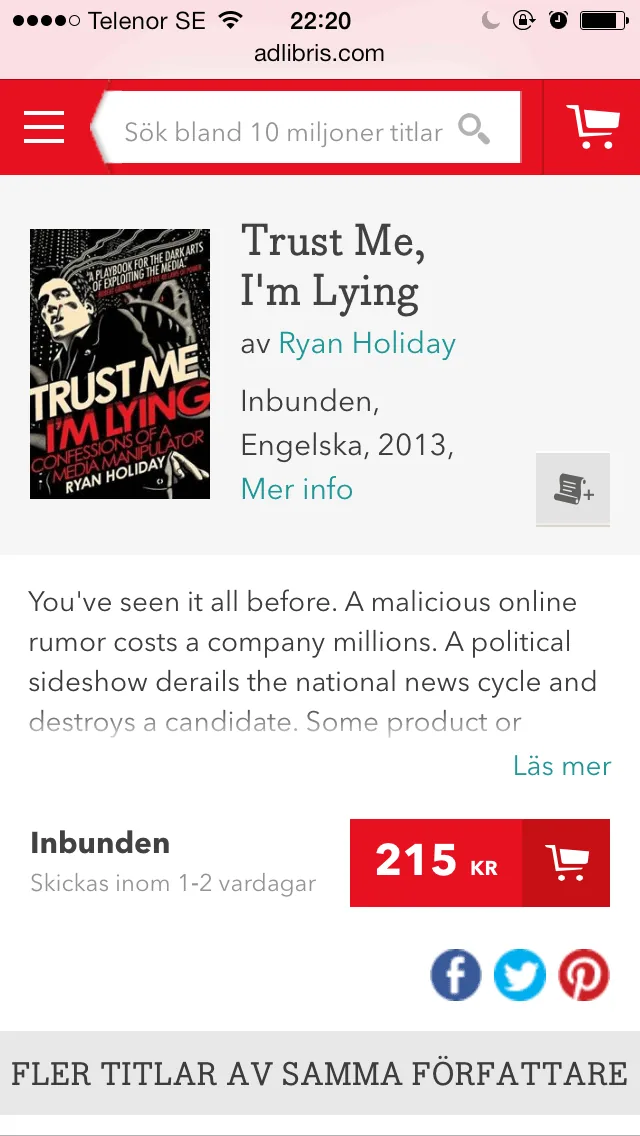Add Inbunden edition for 215 kr to cart

480,863
